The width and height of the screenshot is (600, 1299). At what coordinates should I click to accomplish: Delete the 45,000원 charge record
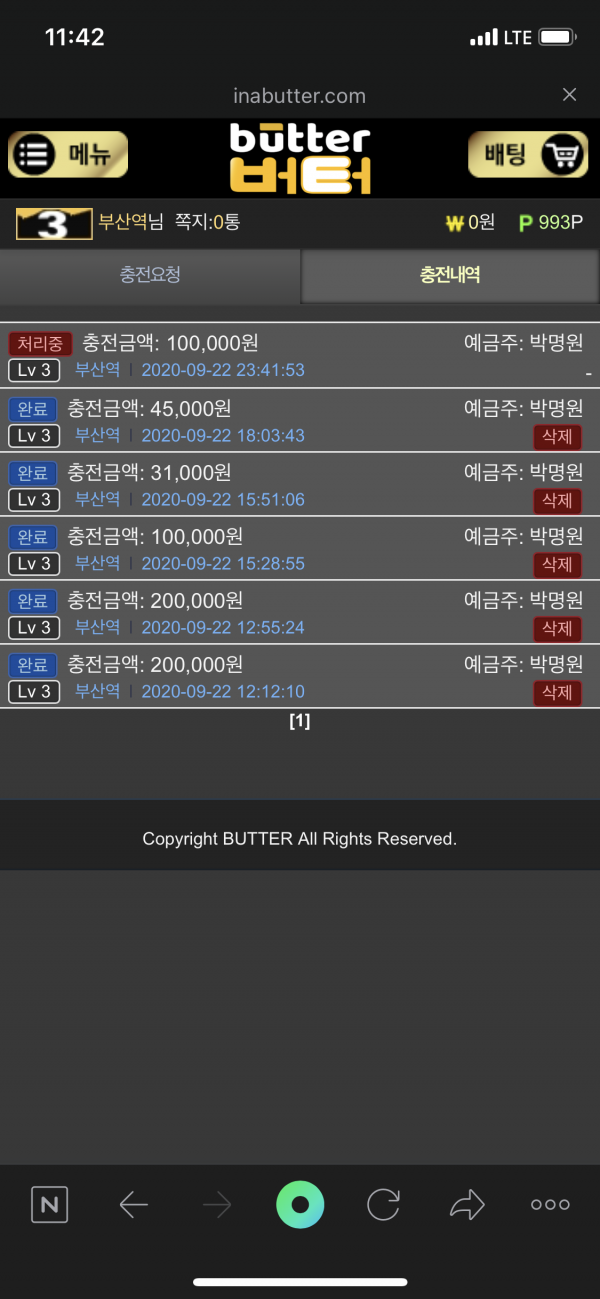point(557,436)
